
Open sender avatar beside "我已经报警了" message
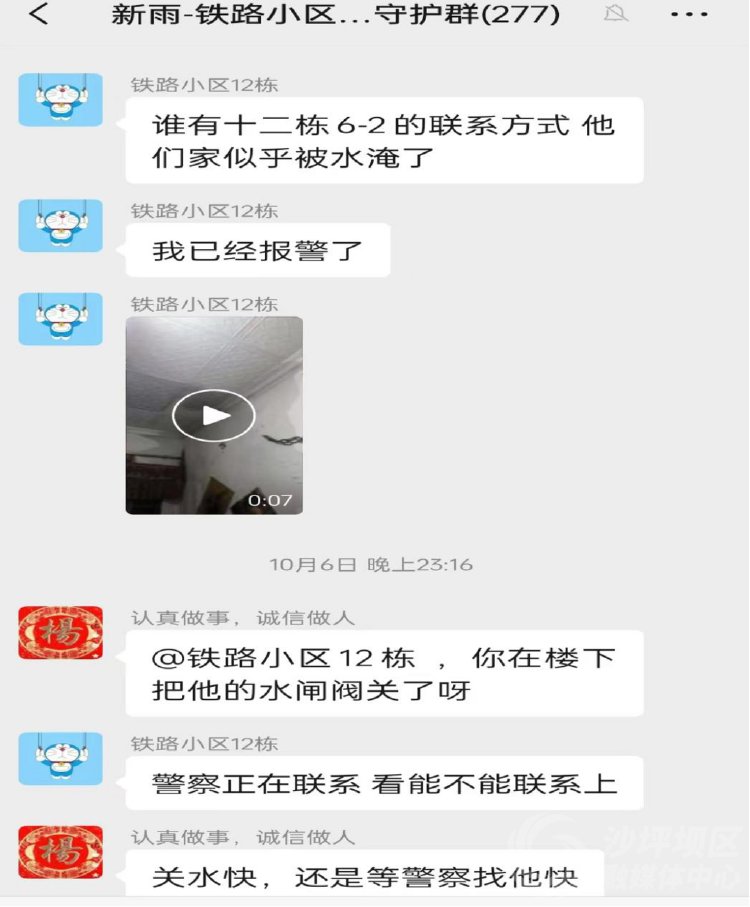tap(61, 226)
